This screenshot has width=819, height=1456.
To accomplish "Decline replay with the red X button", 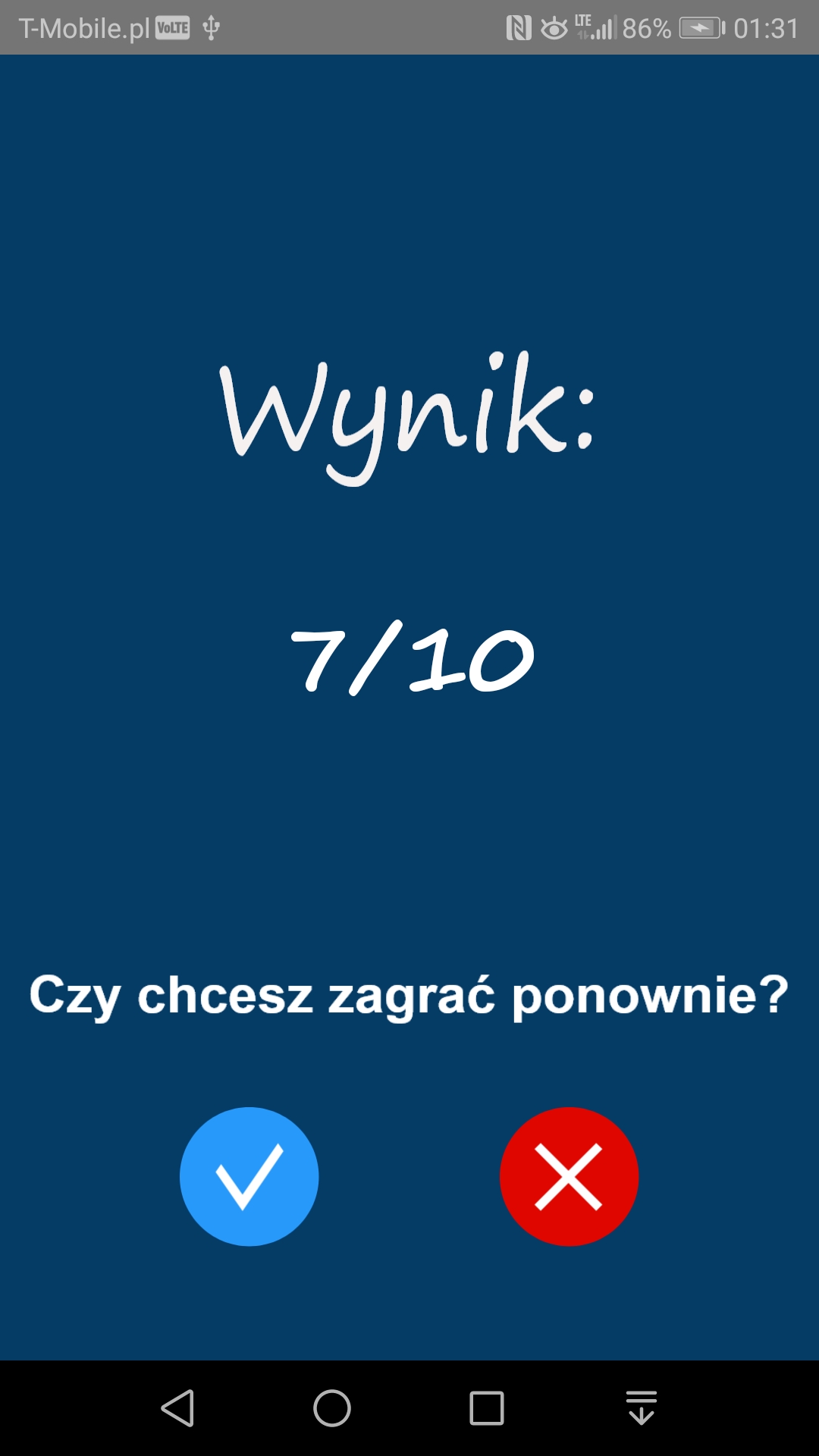I will [x=569, y=1176].
